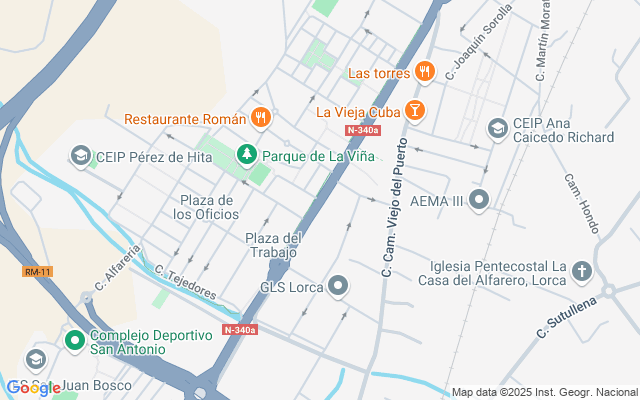The image size is (640, 400).
Task: Open the Las torres restaurant pin
Action: coord(424,72)
